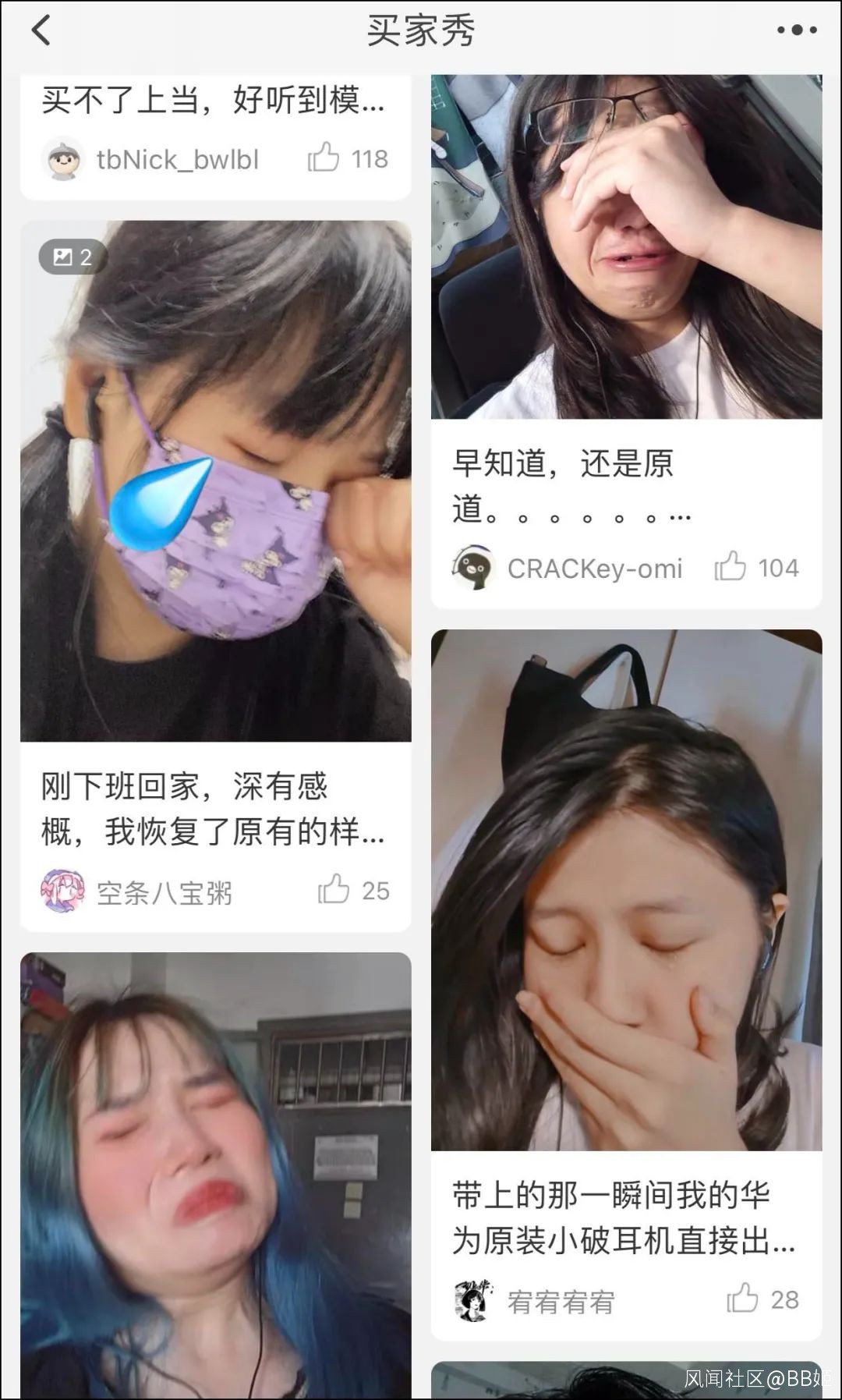Open tbNick_bwlbl's profile avatar
The width and height of the screenshot is (842, 1400).
click(x=62, y=159)
